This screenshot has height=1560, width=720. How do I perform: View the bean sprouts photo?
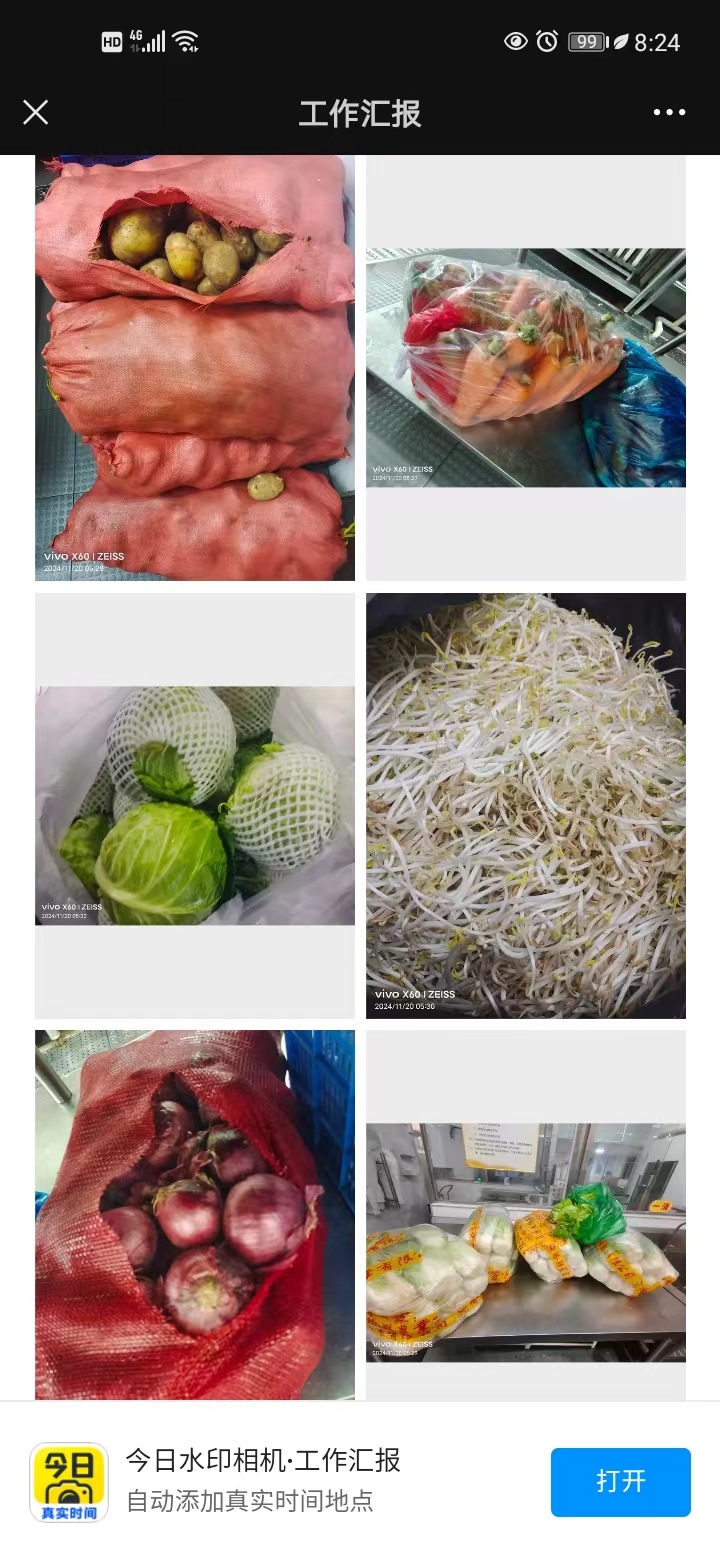pyautogui.click(x=526, y=805)
